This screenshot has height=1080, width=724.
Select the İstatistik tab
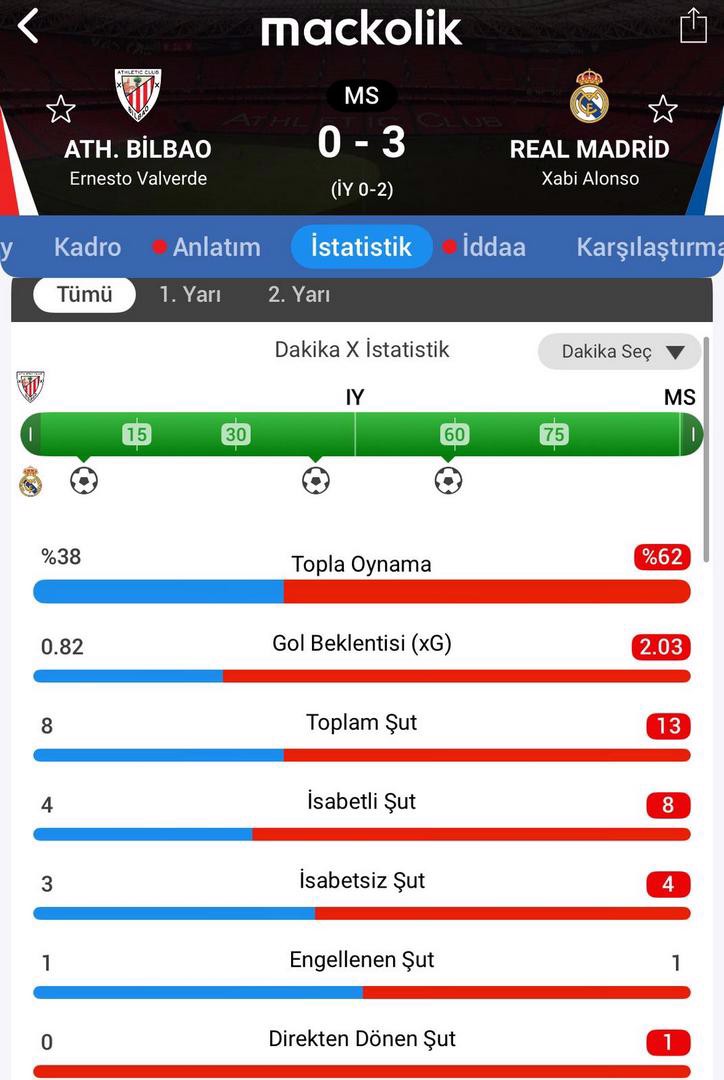point(361,247)
